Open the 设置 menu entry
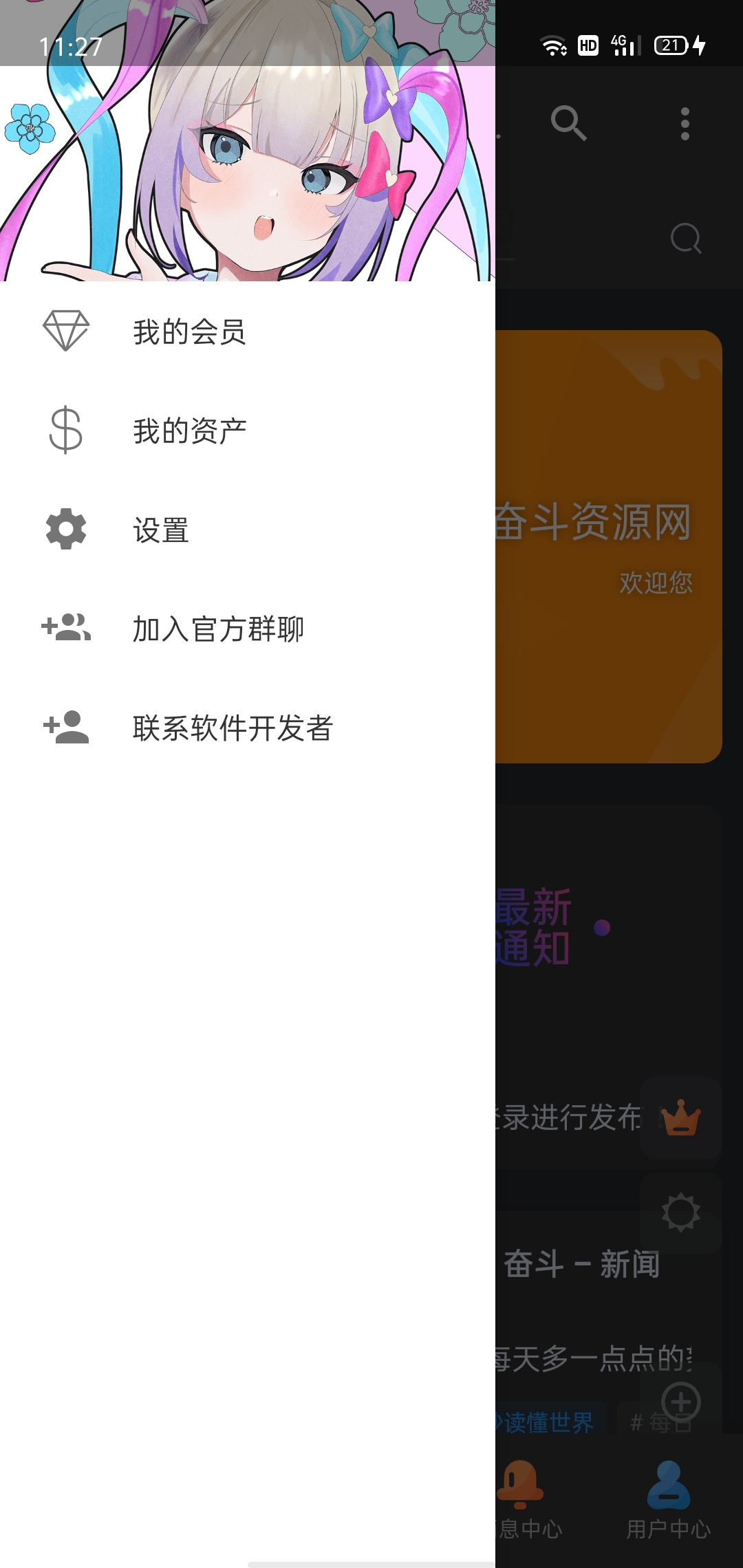The height and width of the screenshot is (1568, 743). click(x=160, y=530)
